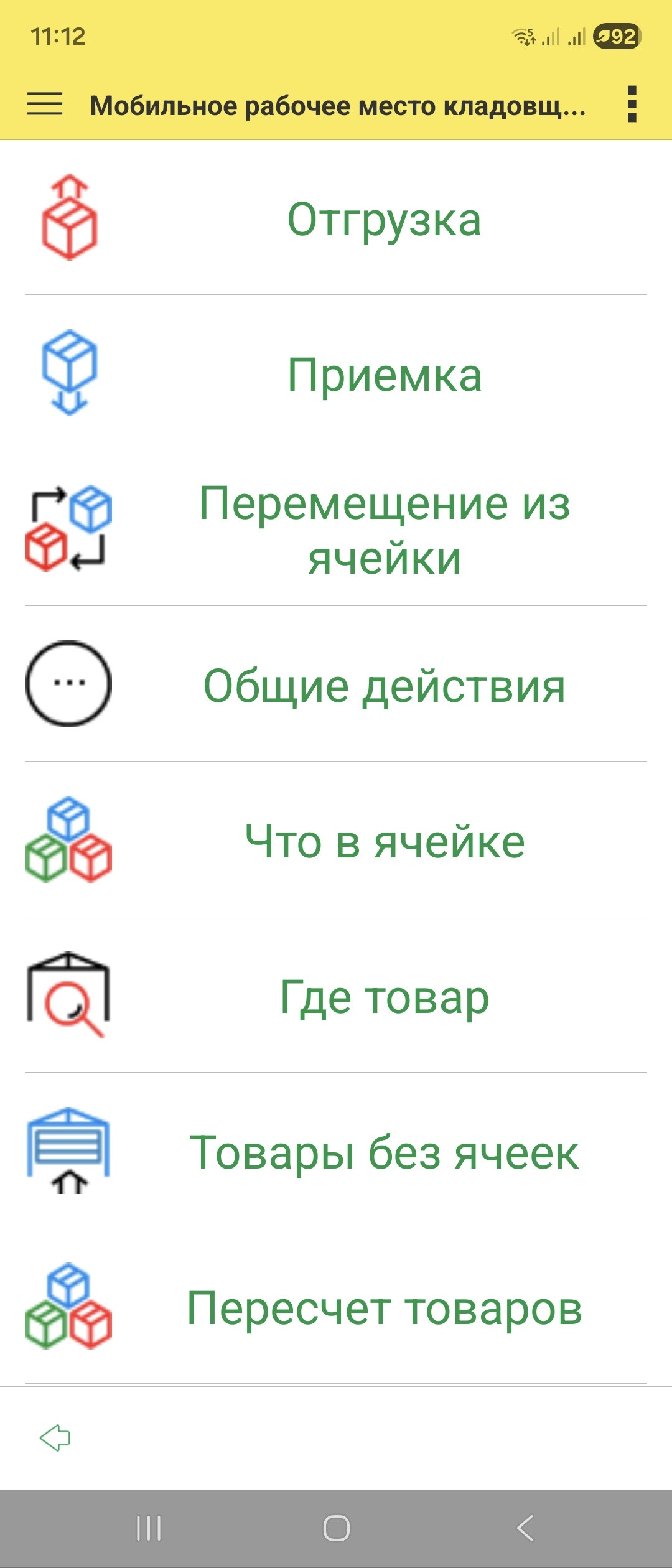The width and height of the screenshot is (672, 1568).
Task: Go to the system home screen
Action: (336, 1528)
